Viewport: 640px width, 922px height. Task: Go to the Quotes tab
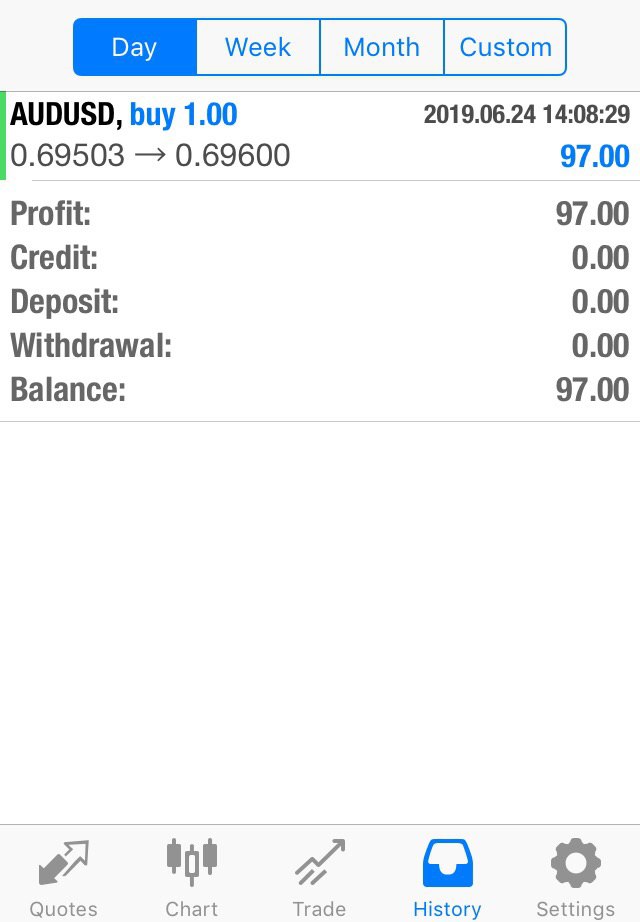tap(64, 875)
